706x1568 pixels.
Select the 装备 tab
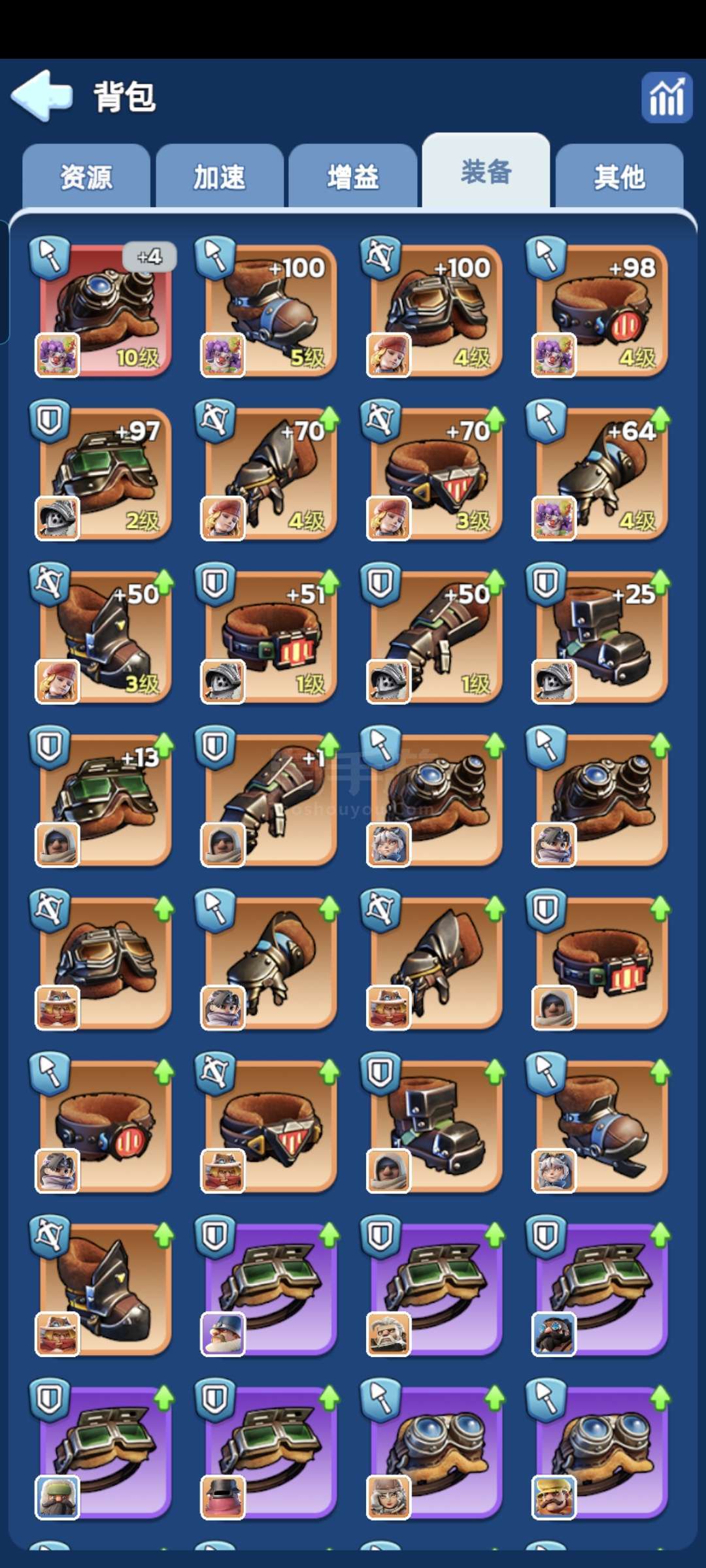pyautogui.click(x=486, y=171)
